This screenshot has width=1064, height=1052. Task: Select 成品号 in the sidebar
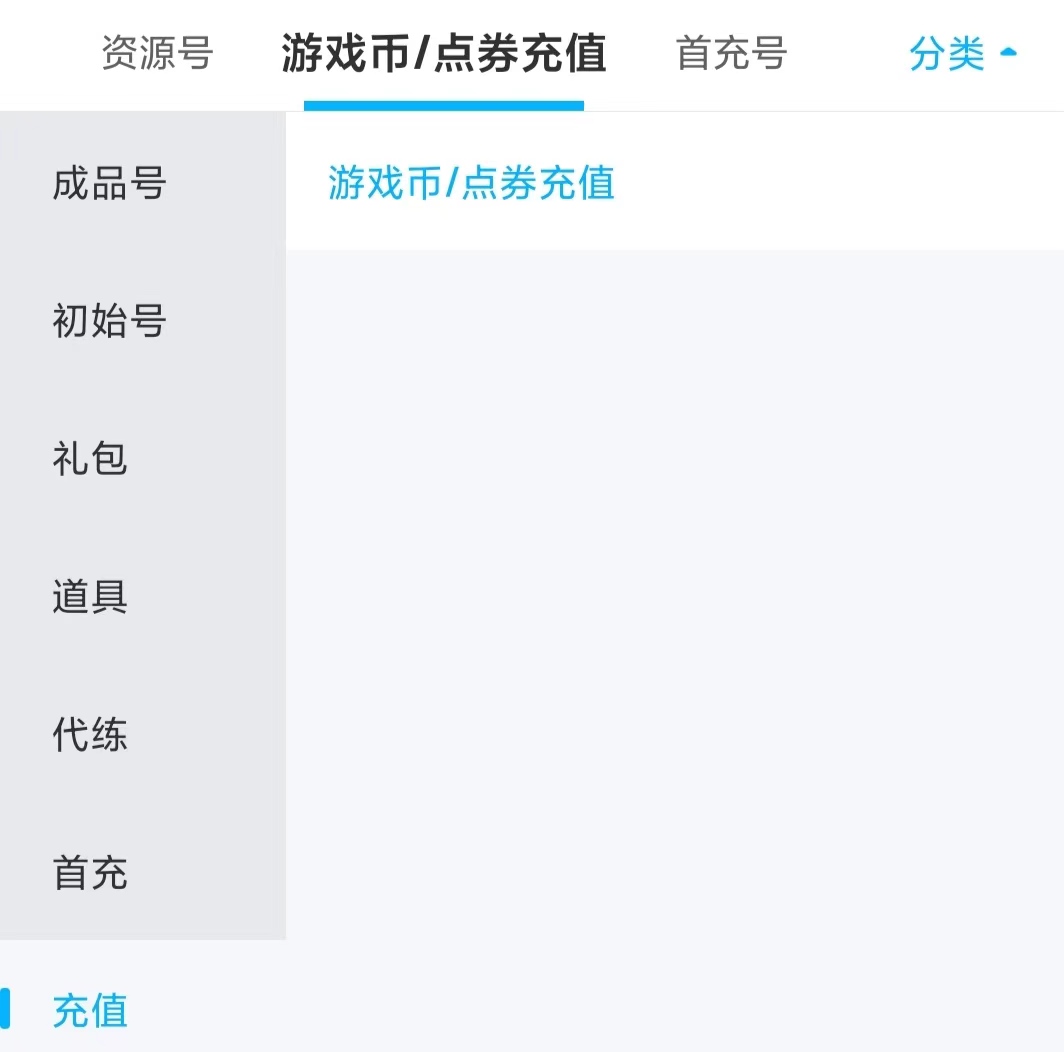tap(108, 183)
